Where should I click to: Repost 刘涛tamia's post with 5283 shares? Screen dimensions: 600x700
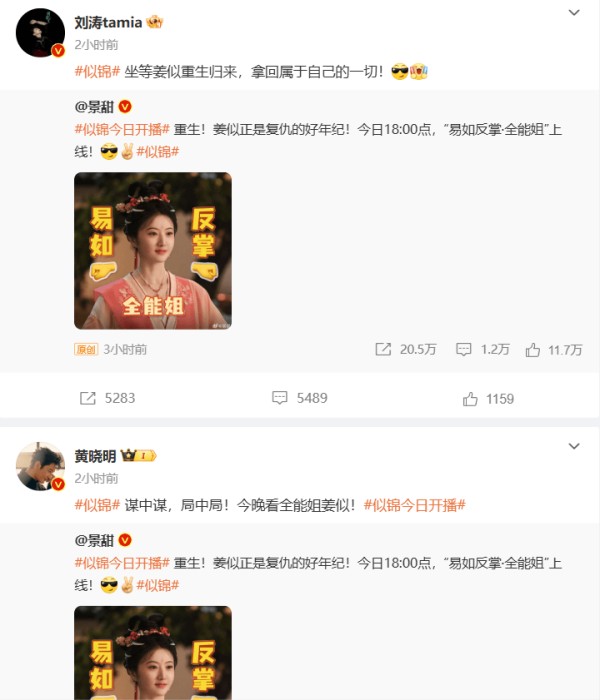[107, 398]
